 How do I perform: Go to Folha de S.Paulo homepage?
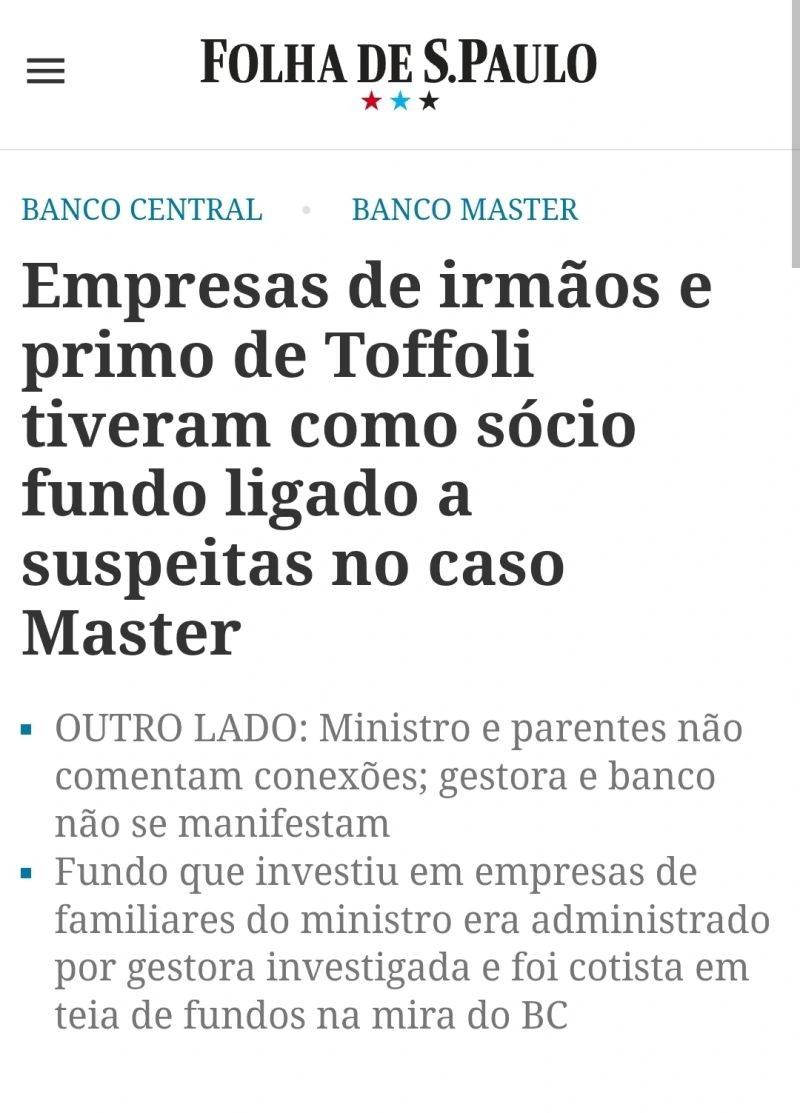pos(398,65)
